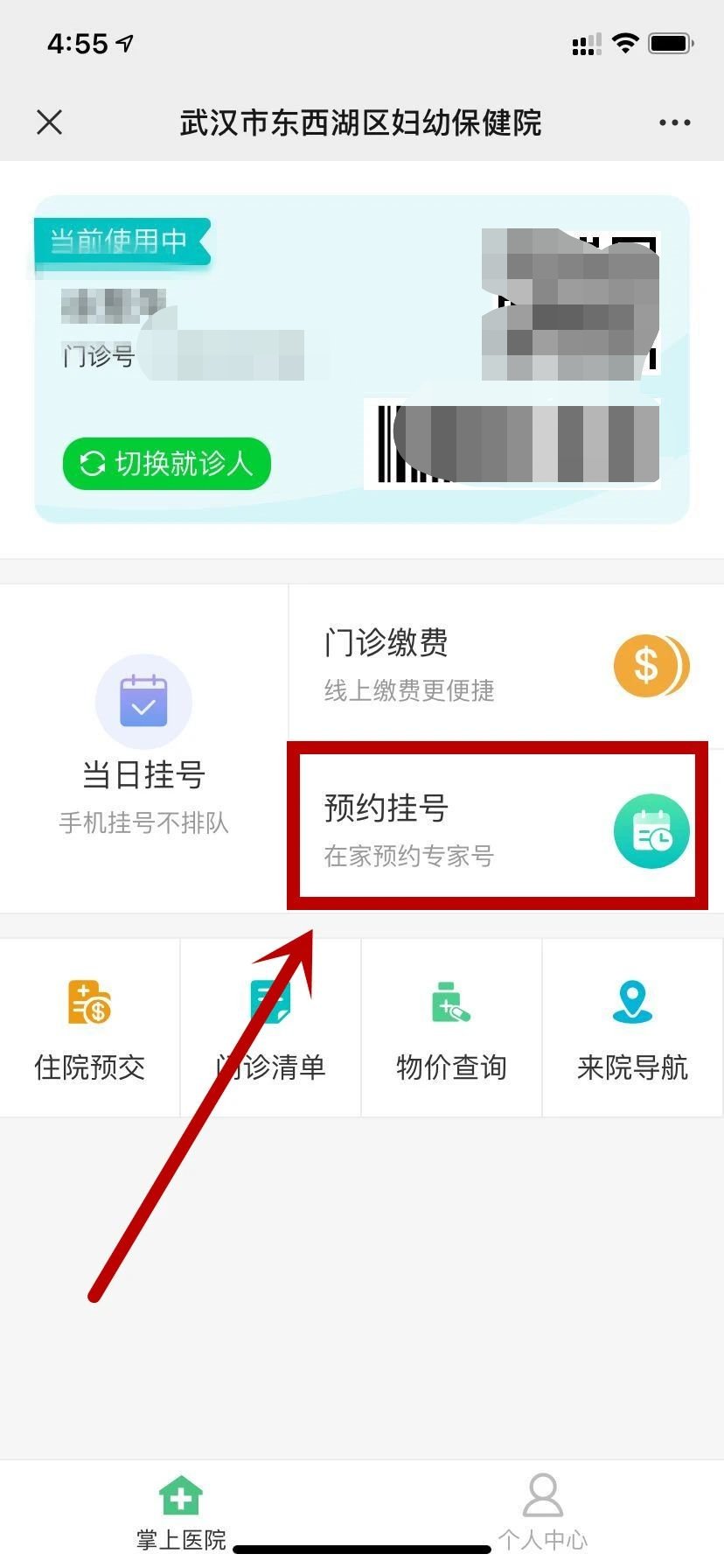Select 预约挂号 appointment booking

pyautogui.click(x=497, y=828)
